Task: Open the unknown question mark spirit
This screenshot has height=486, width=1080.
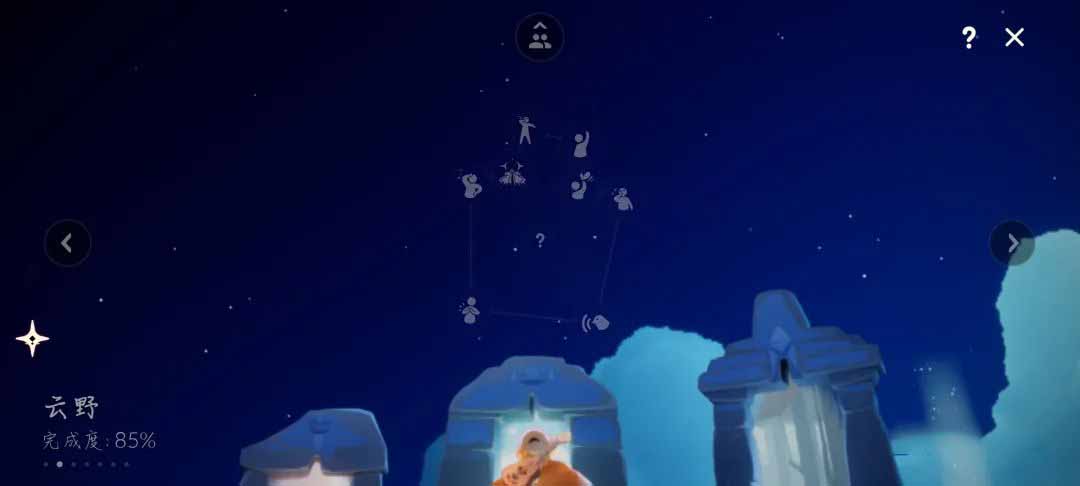Action: (x=540, y=240)
